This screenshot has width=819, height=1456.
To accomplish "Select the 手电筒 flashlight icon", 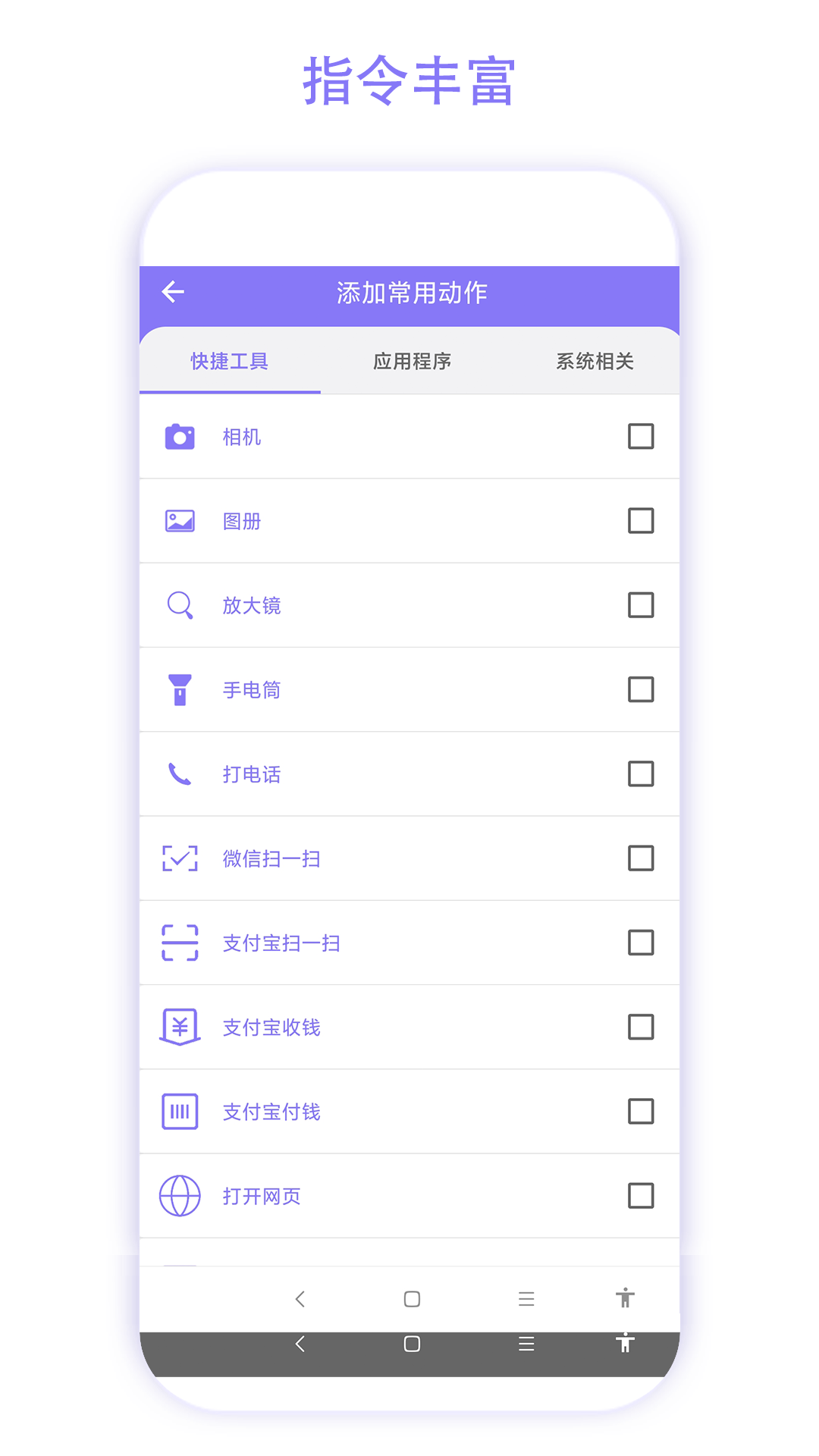I will click(x=180, y=690).
